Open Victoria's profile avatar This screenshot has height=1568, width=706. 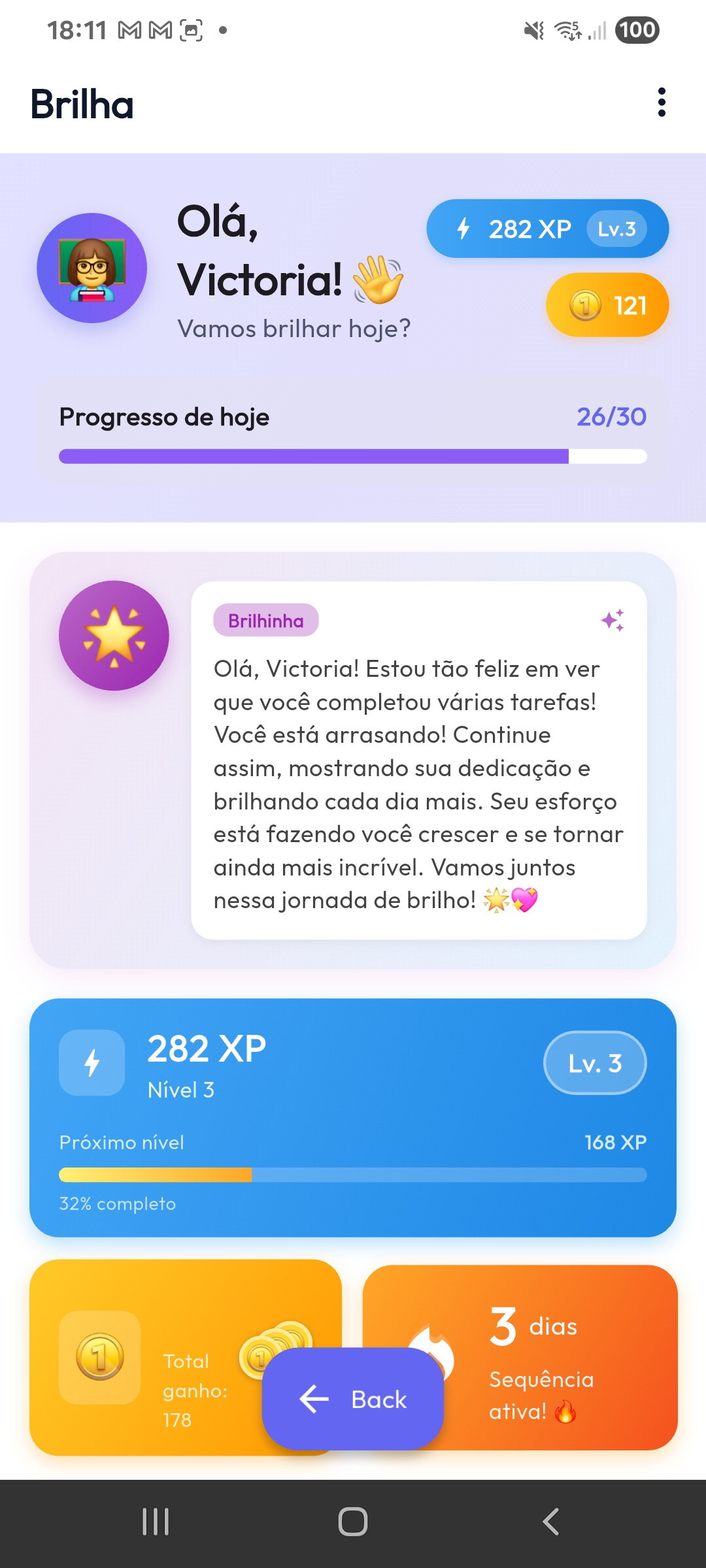point(92,268)
